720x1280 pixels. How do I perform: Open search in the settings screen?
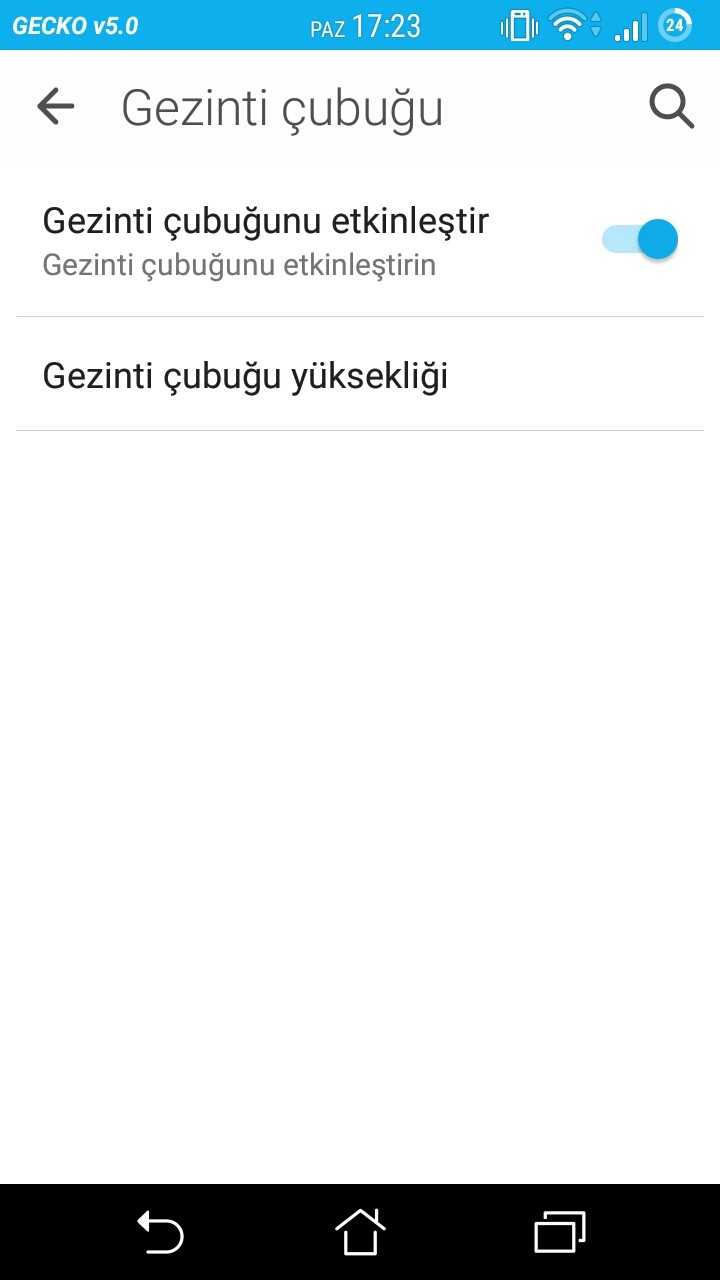(671, 106)
